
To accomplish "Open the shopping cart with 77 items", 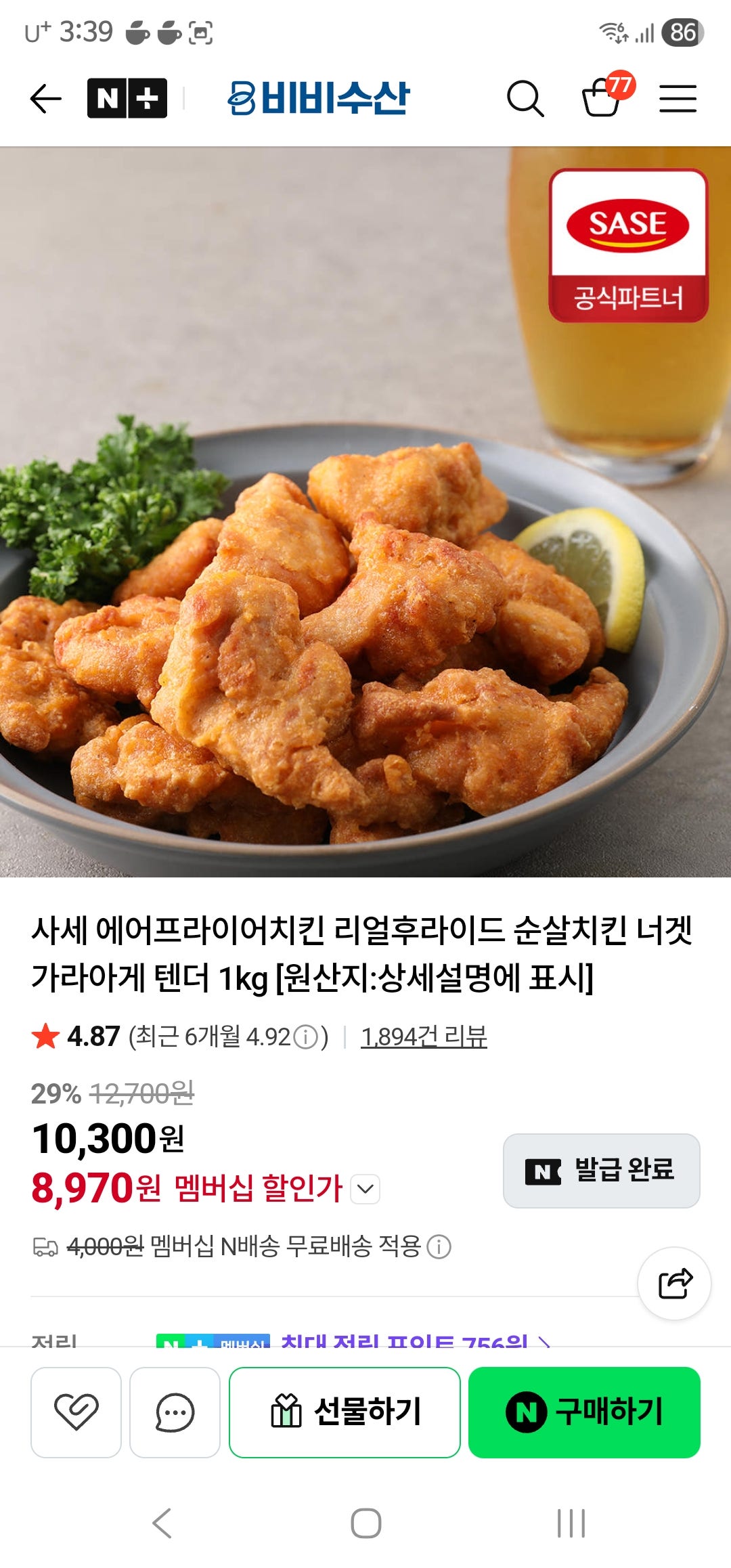I will [608, 99].
